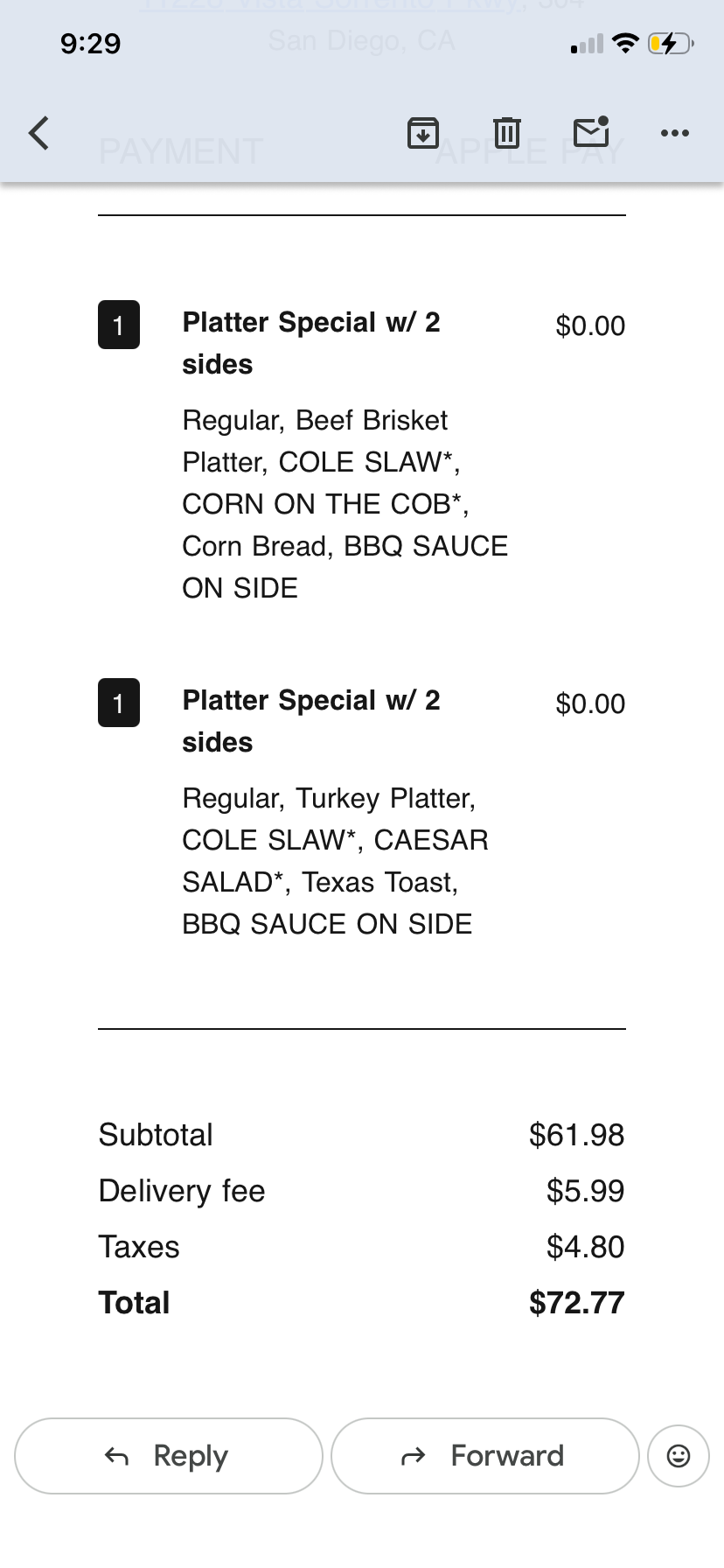Image resolution: width=724 pixels, height=1568 pixels.
Task: Mark this email as unread
Action: [591, 132]
